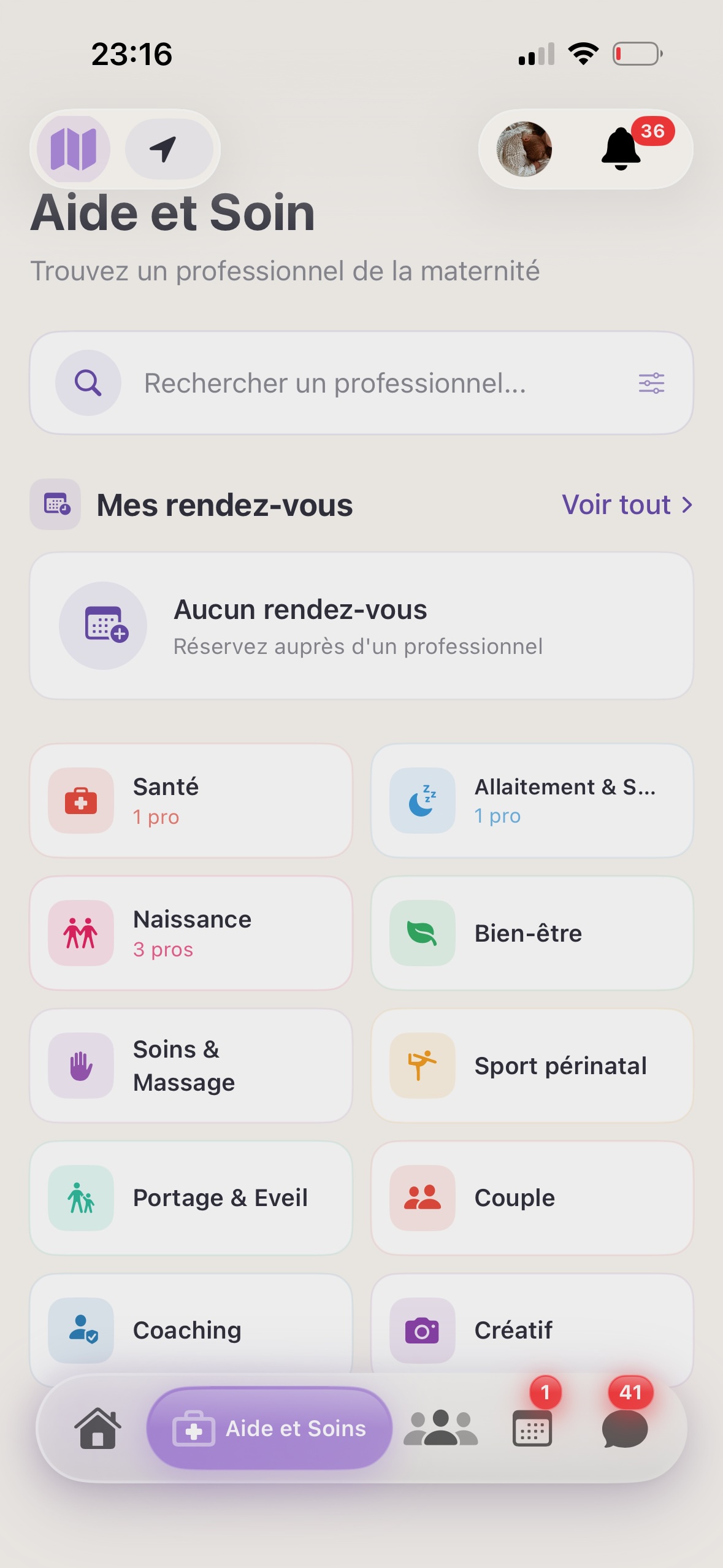The height and width of the screenshot is (1568, 723).
Task: Open the Aucun rendez-vous booking card
Action: click(x=361, y=626)
